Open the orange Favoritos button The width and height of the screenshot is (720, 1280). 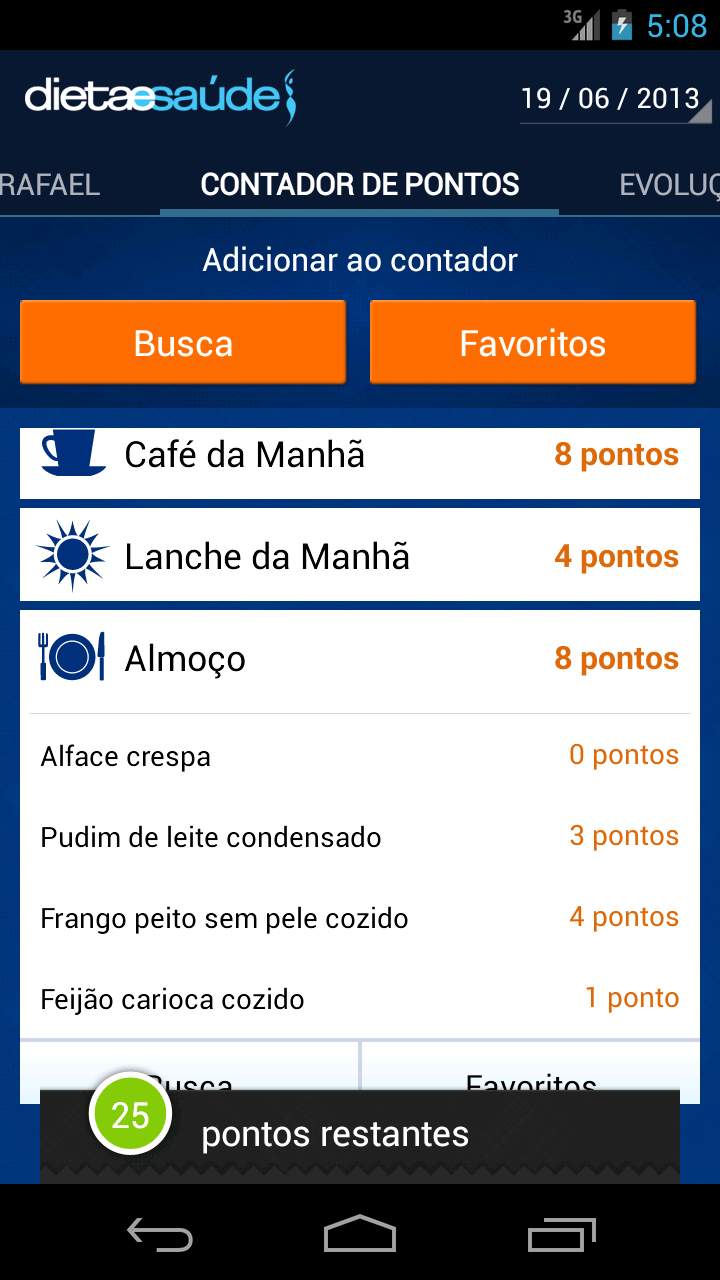(x=533, y=343)
